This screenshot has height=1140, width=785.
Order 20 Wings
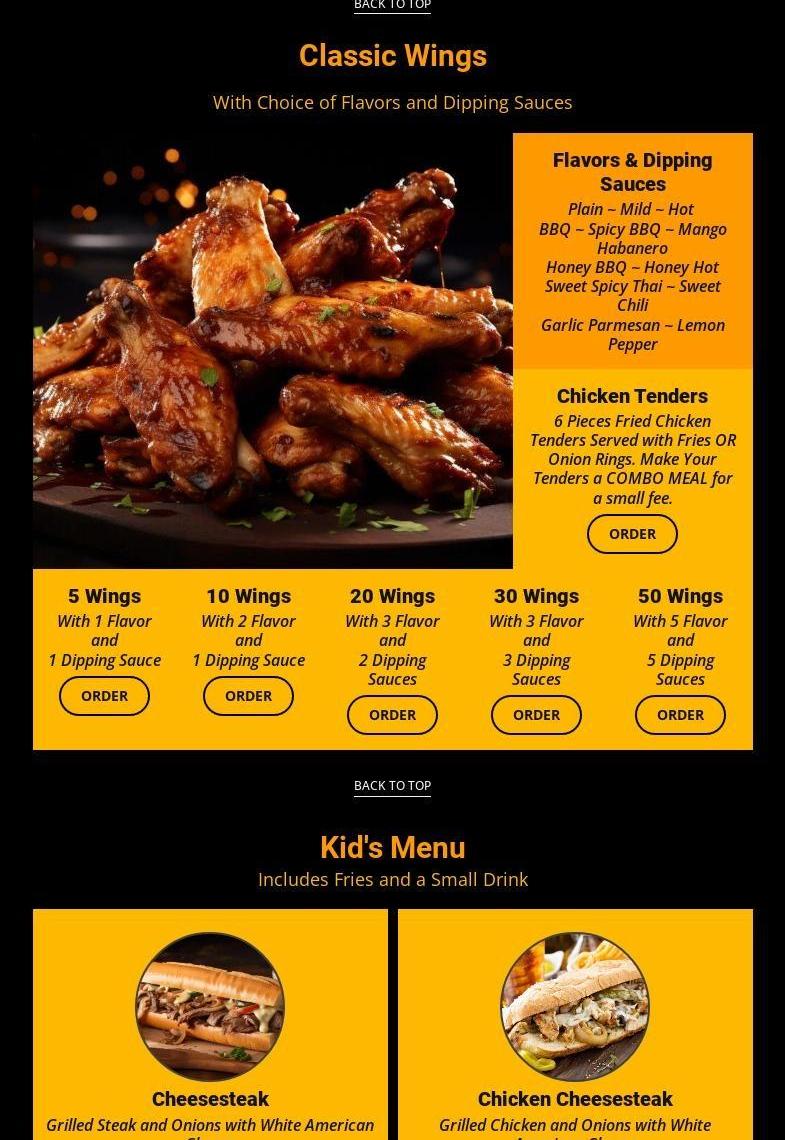point(392,715)
